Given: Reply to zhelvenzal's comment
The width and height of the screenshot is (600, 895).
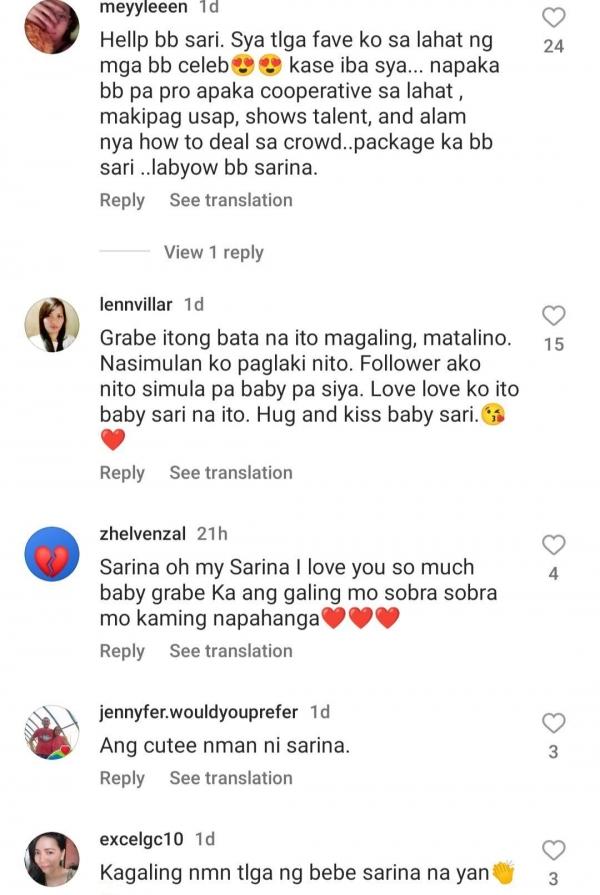Looking at the screenshot, I should (x=122, y=651).
